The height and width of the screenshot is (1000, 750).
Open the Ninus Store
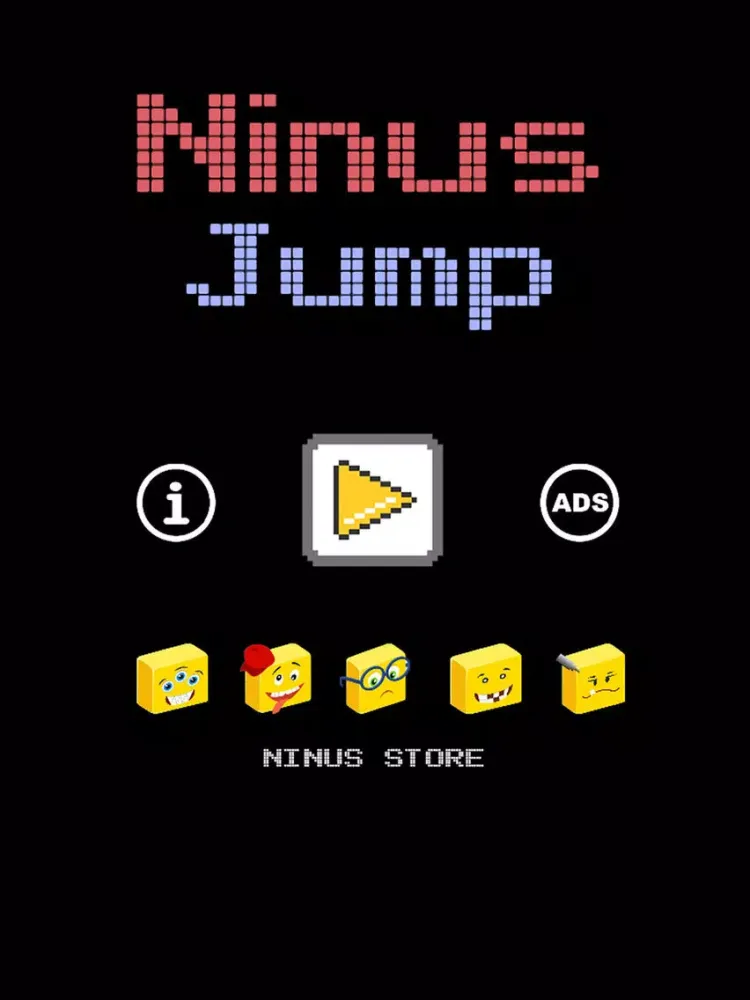373,758
